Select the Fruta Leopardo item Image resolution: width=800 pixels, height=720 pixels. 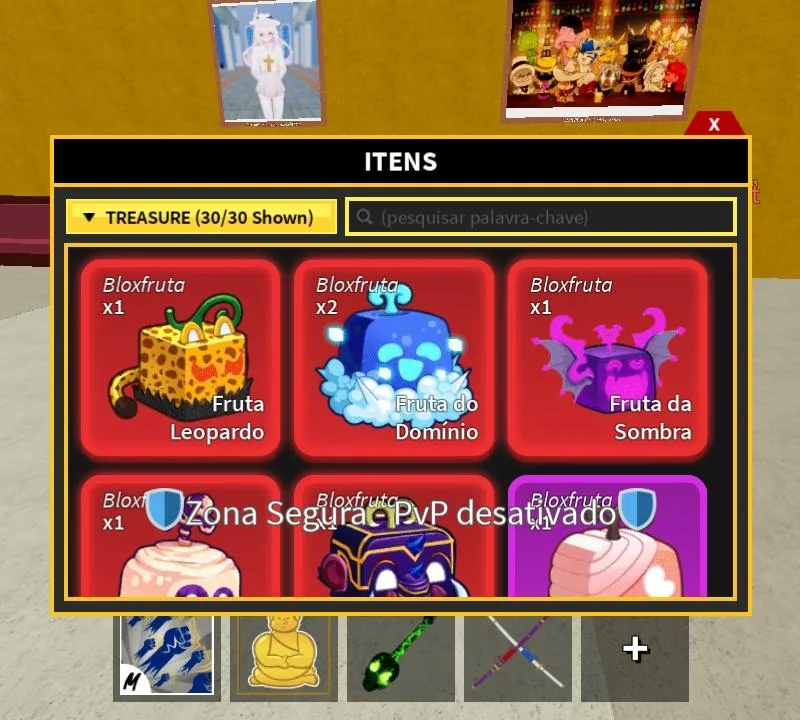(x=180, y=357)
